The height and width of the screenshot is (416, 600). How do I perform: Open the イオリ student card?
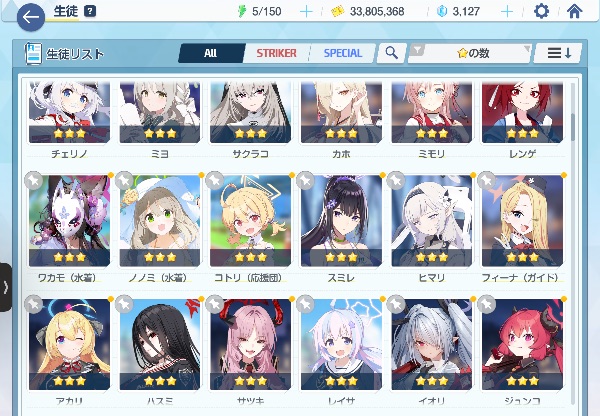coord(432,352)
